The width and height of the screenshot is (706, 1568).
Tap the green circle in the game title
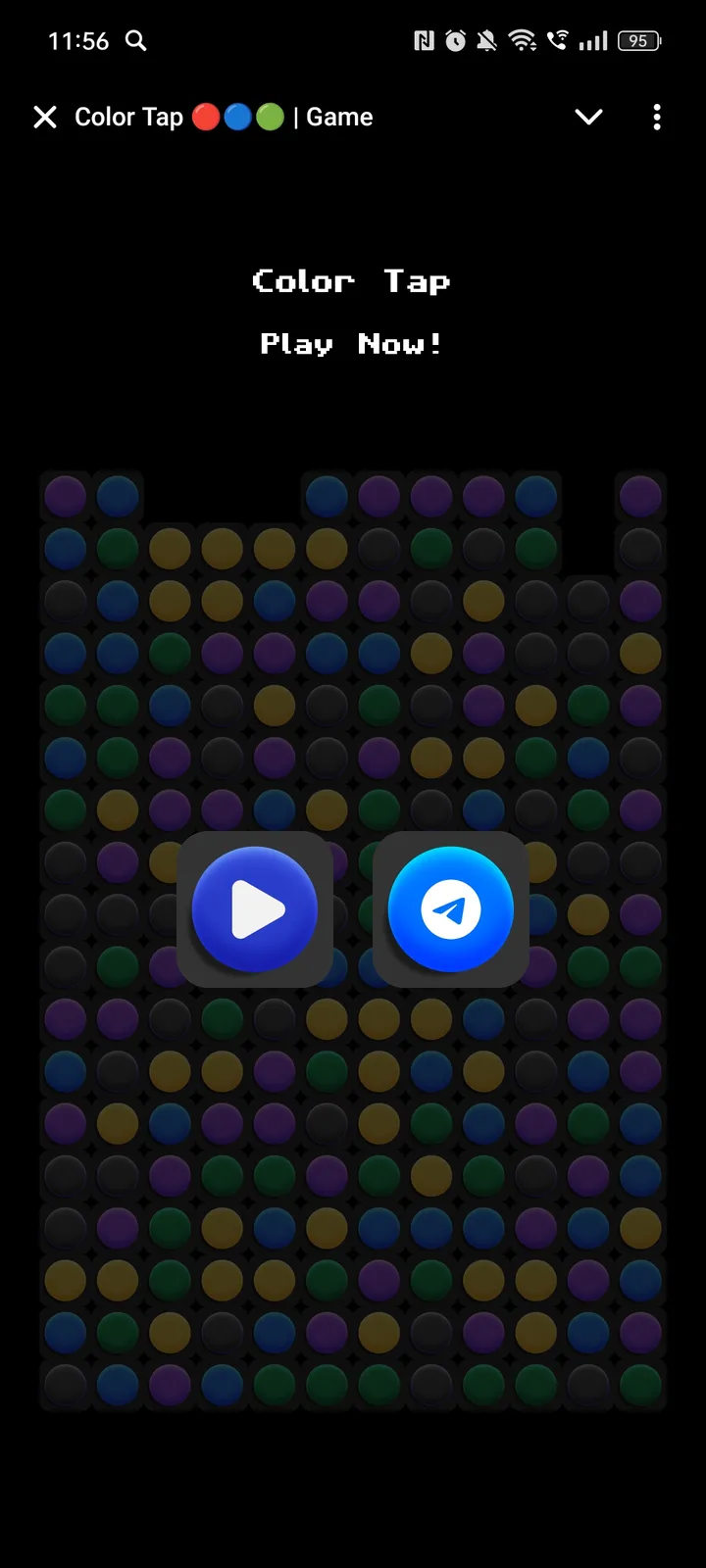pos(269,117)
